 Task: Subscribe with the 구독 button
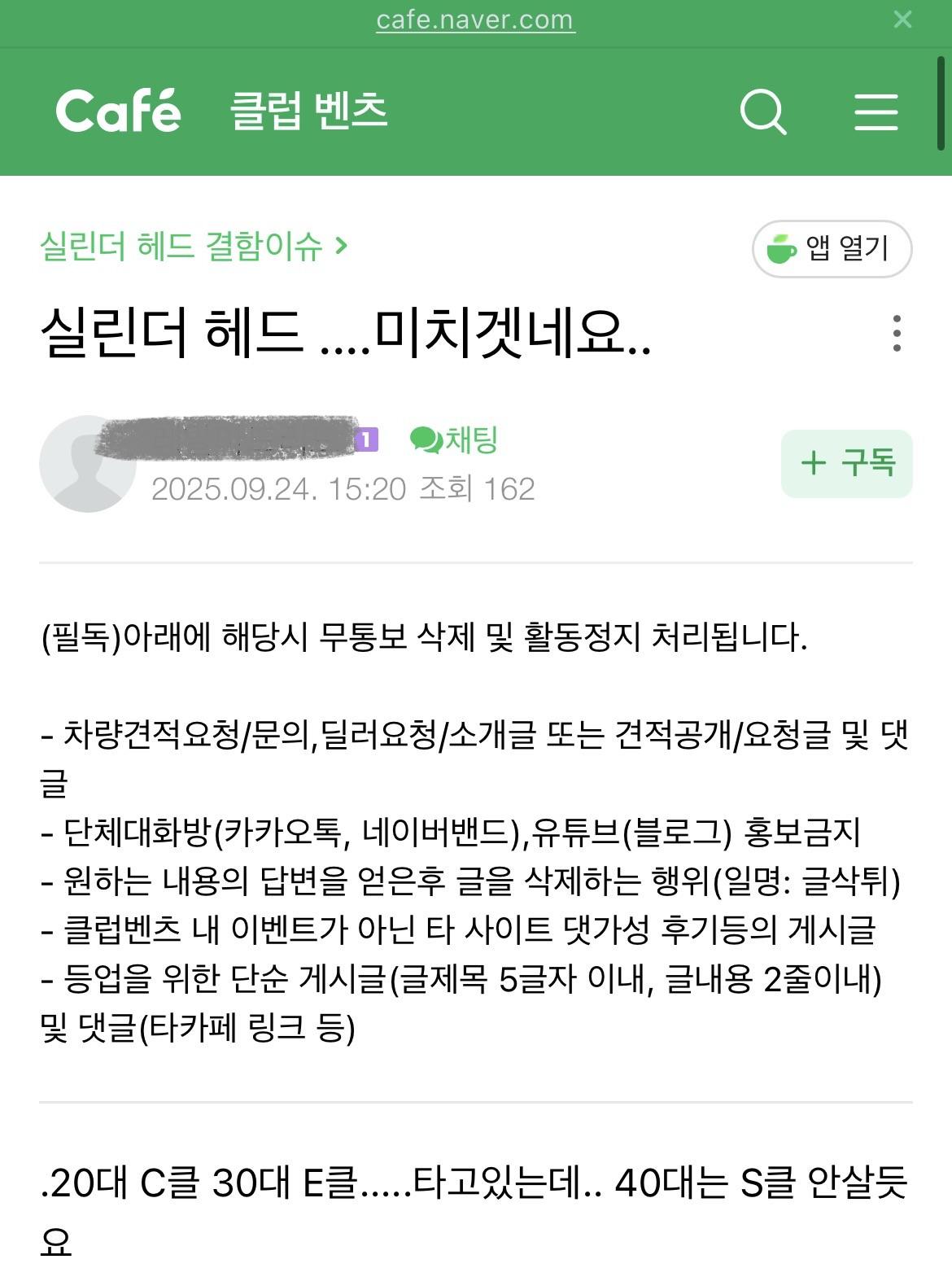pos(846,463)
